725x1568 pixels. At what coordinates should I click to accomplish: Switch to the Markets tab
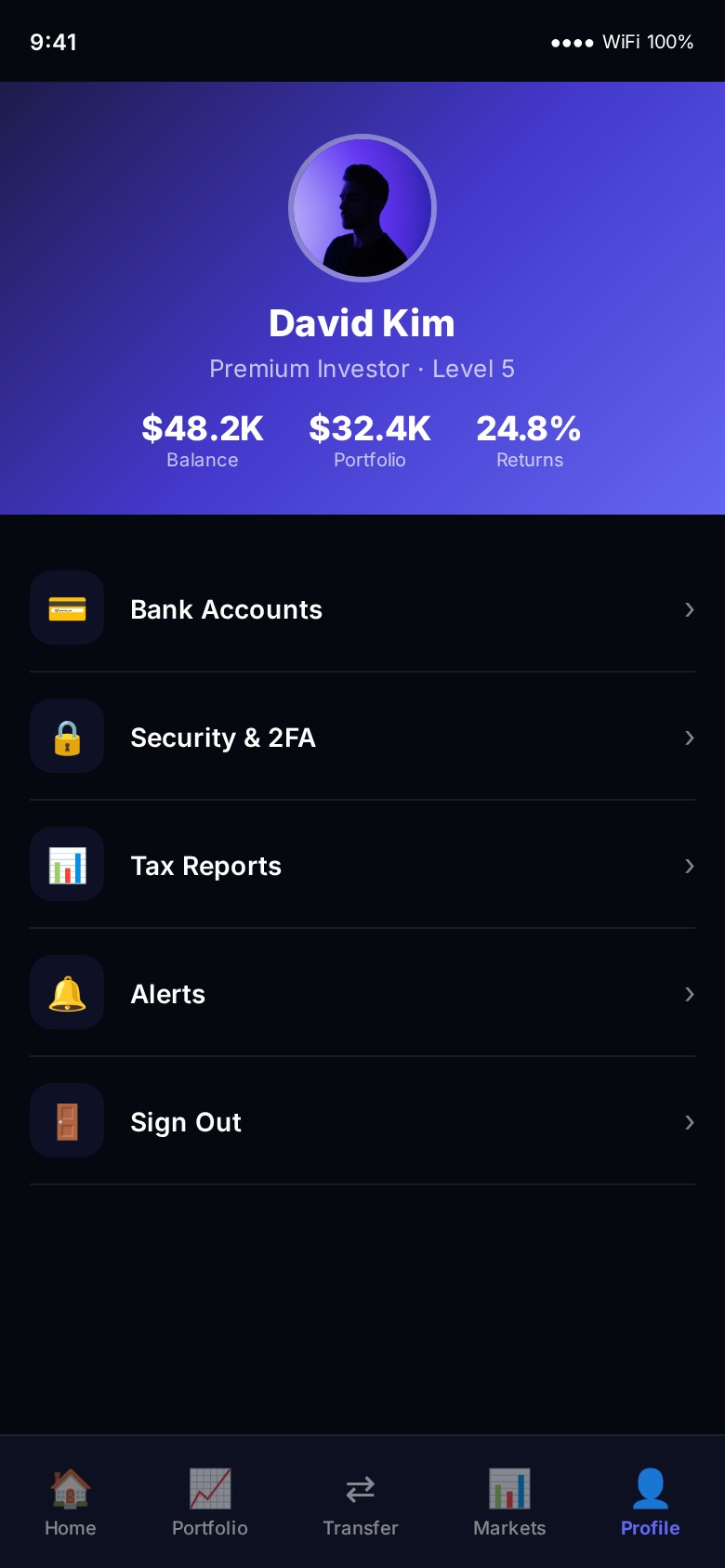509,1503
